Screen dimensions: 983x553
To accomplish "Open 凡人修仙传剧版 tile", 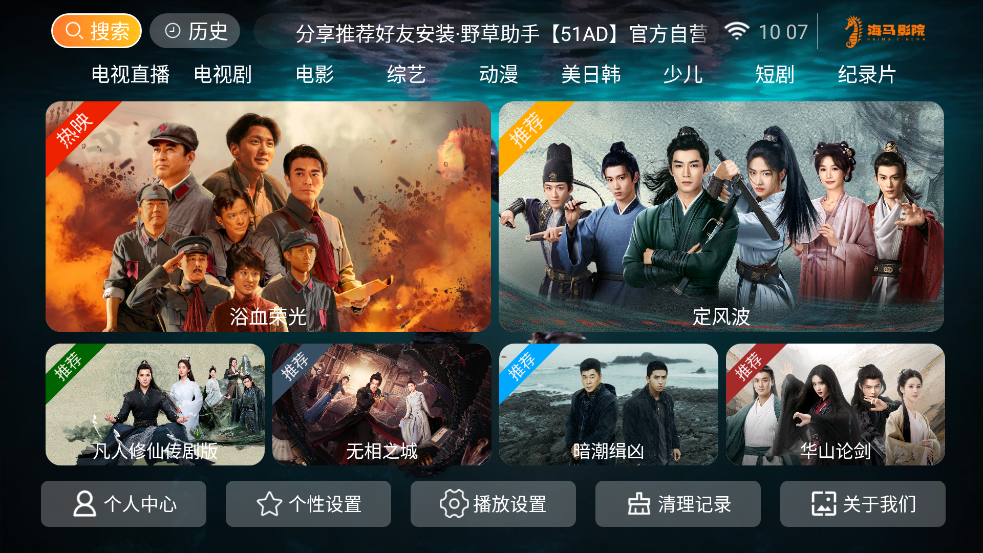I will 155,404.
